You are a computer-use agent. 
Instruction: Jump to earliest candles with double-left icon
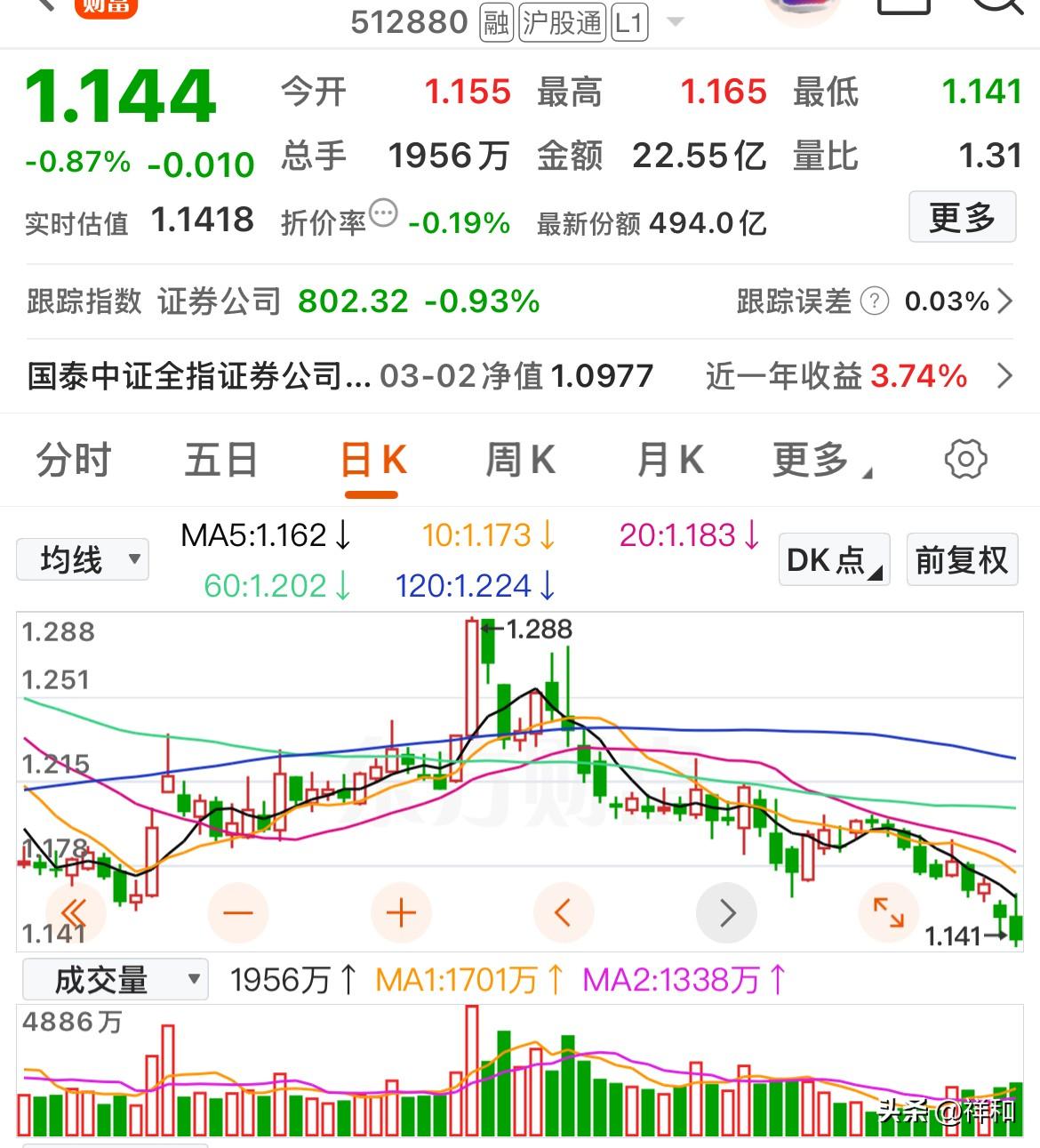(75, 912)
